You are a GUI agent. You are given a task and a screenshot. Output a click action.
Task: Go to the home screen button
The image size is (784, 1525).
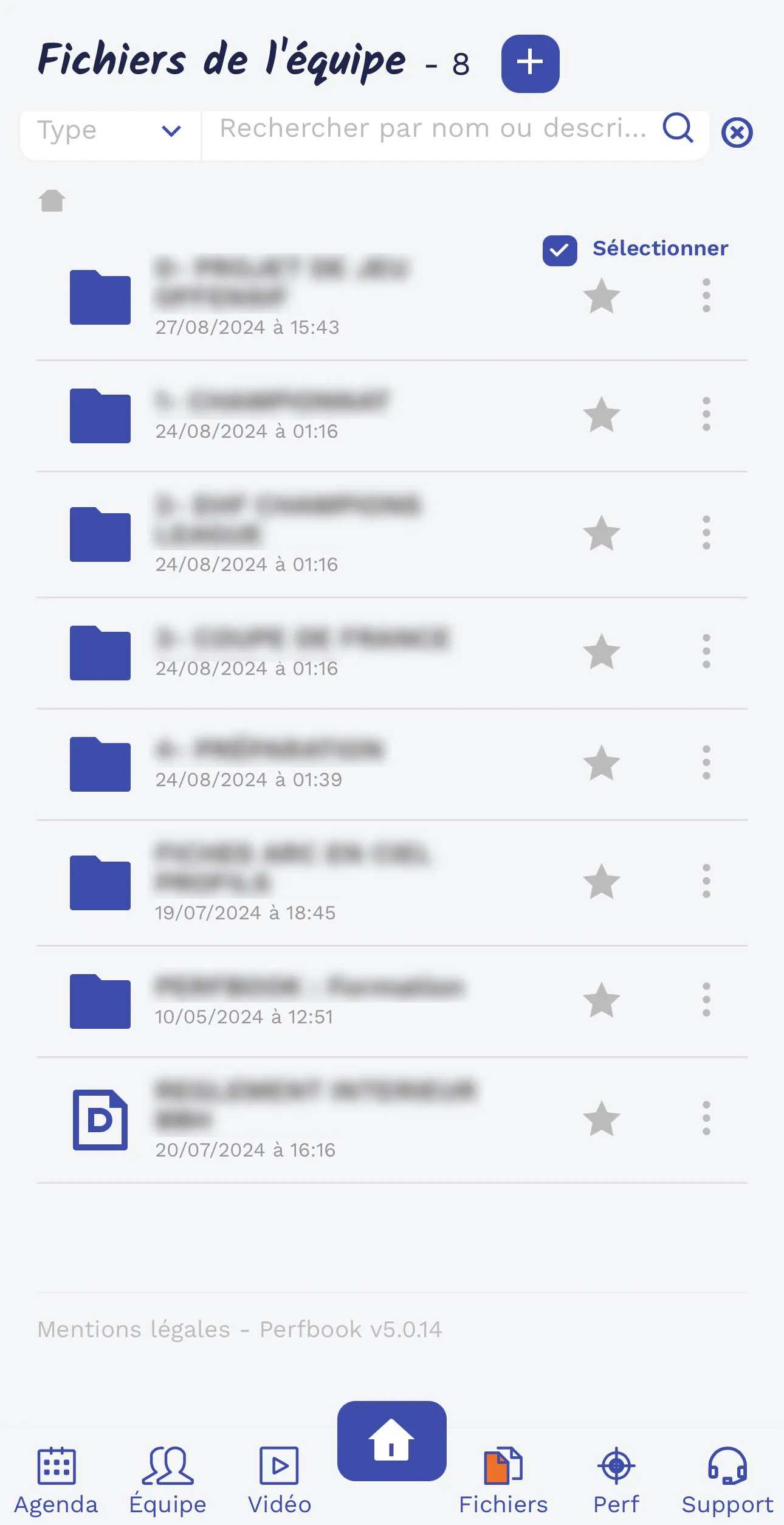coord(391,1440)
